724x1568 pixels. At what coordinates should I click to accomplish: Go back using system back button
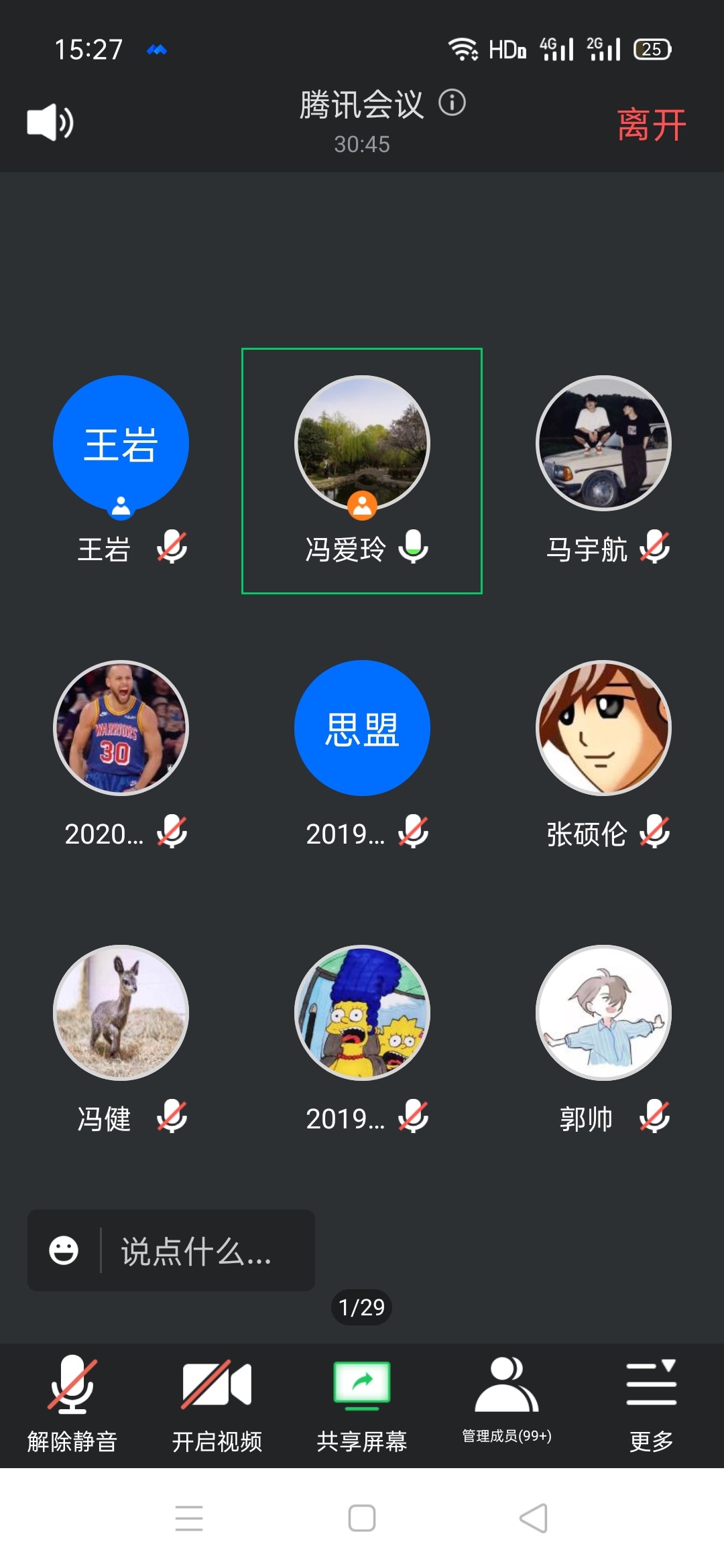pyautogui.click(x=534, y=1518)
